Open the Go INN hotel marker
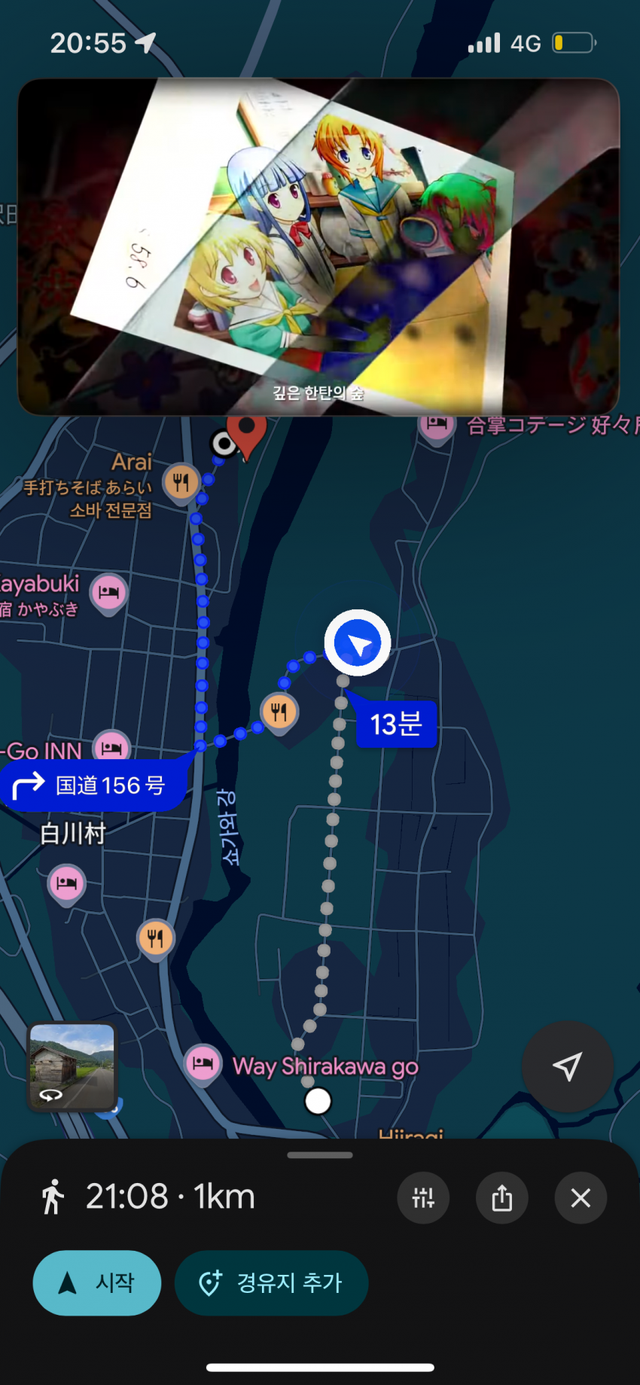This screenshot has height=1385, width=640. (x=111, y=749)
